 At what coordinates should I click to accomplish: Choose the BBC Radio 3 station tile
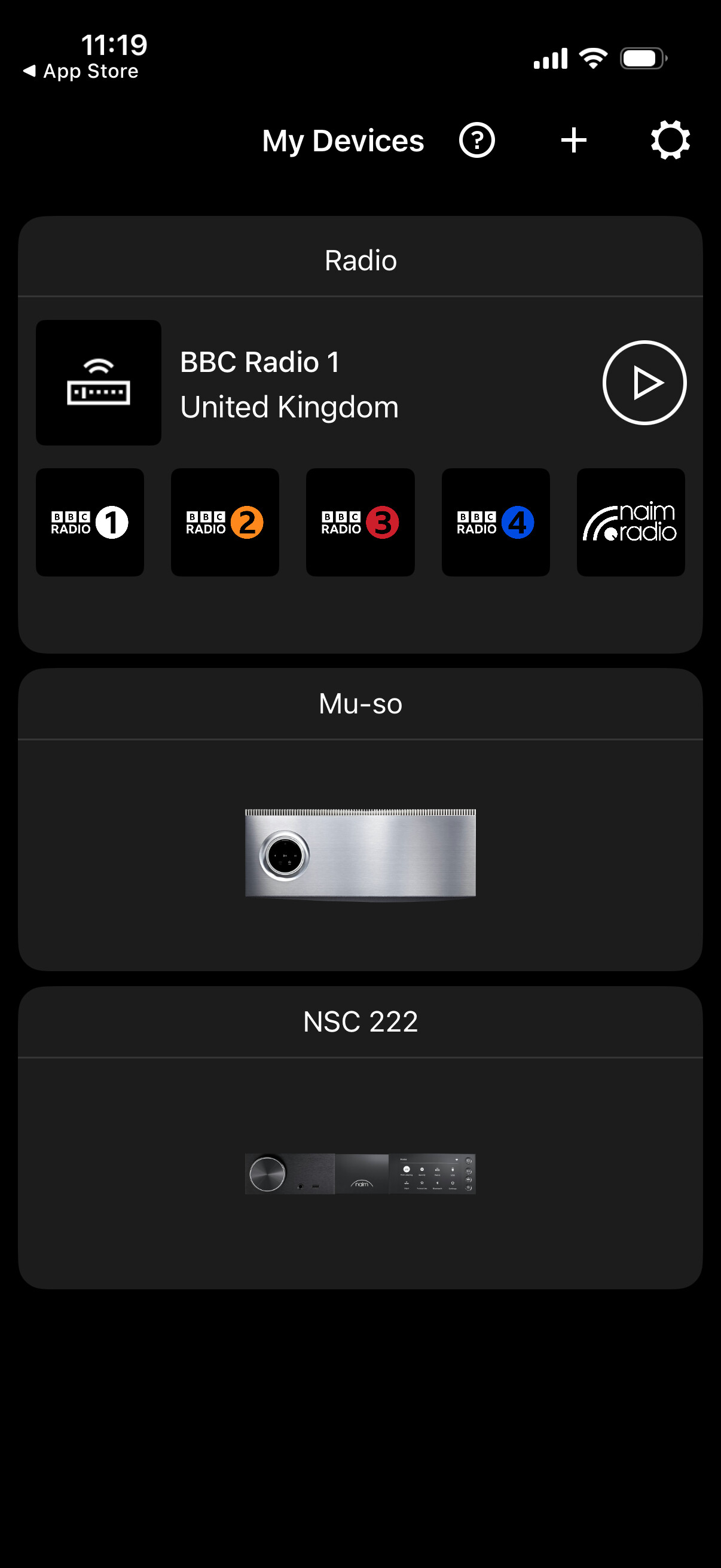[x=360, y=522]
